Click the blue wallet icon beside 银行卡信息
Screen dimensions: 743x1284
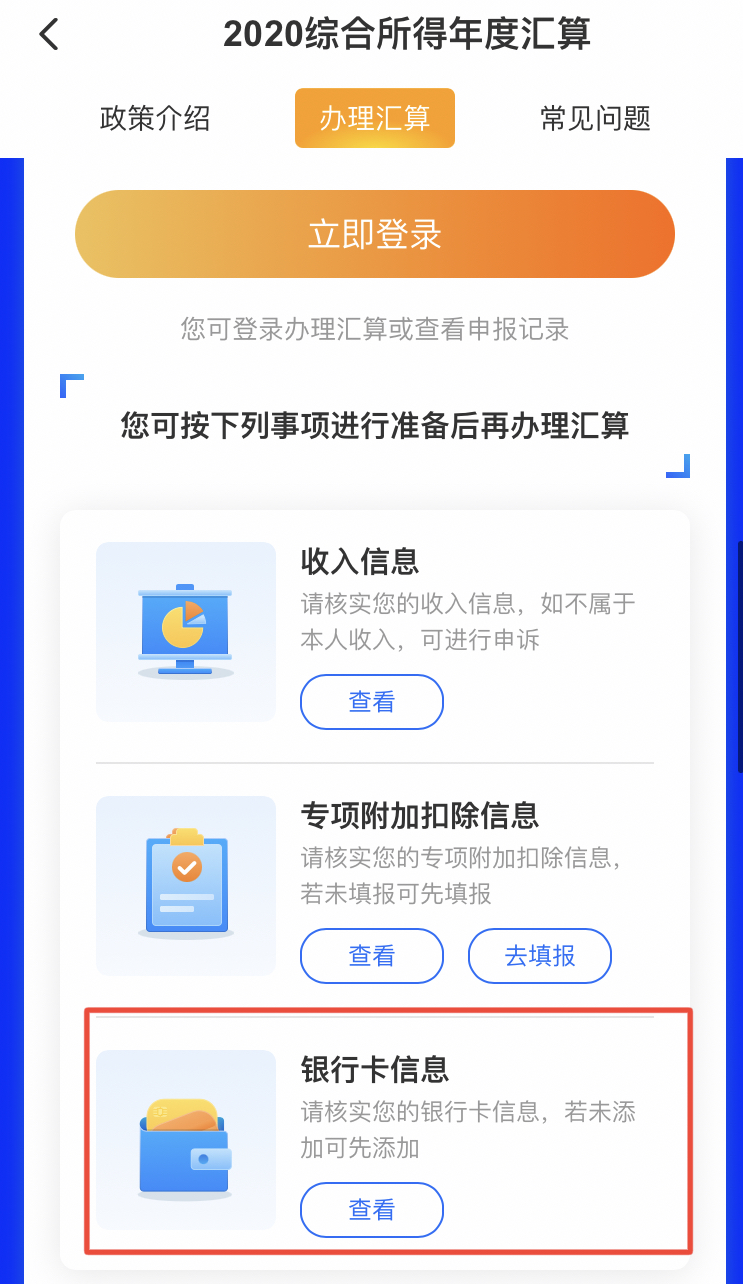pos(185,1140)
